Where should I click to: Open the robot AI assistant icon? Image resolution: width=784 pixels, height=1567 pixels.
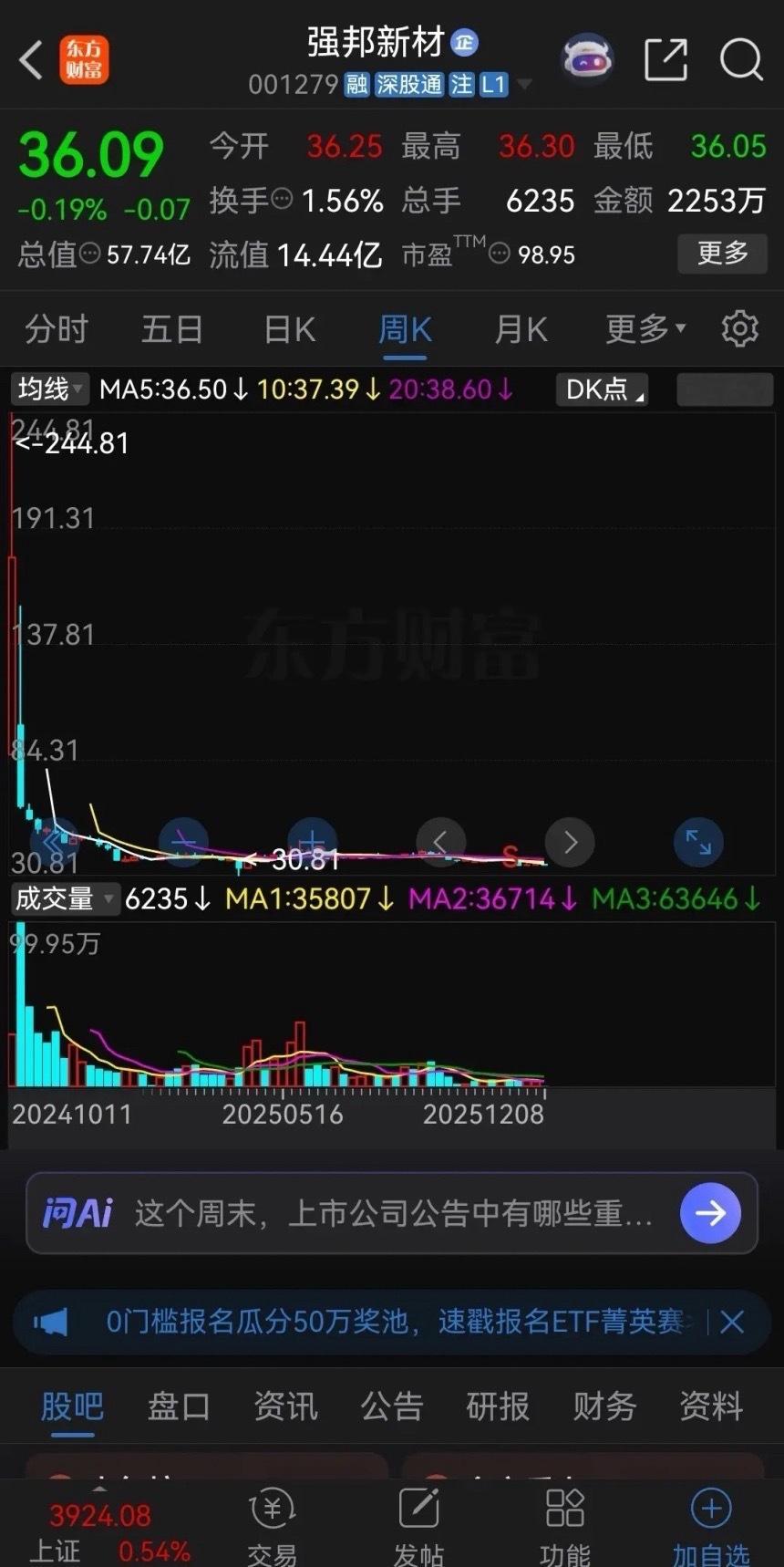(x=586, y=60)
